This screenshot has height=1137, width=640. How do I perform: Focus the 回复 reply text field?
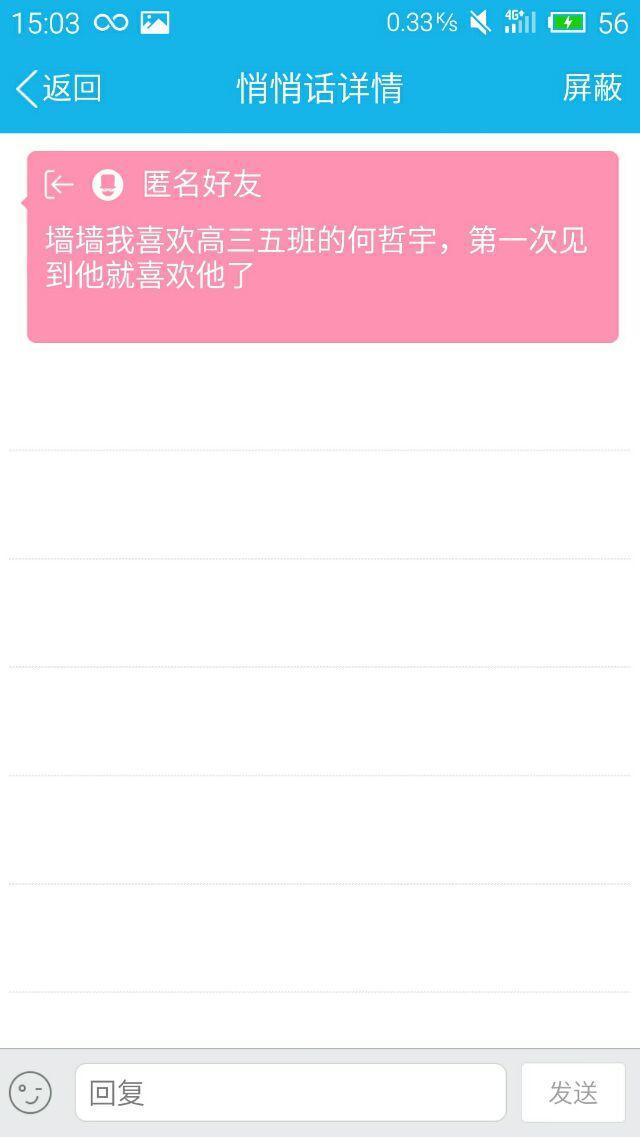coord(290,1092)
